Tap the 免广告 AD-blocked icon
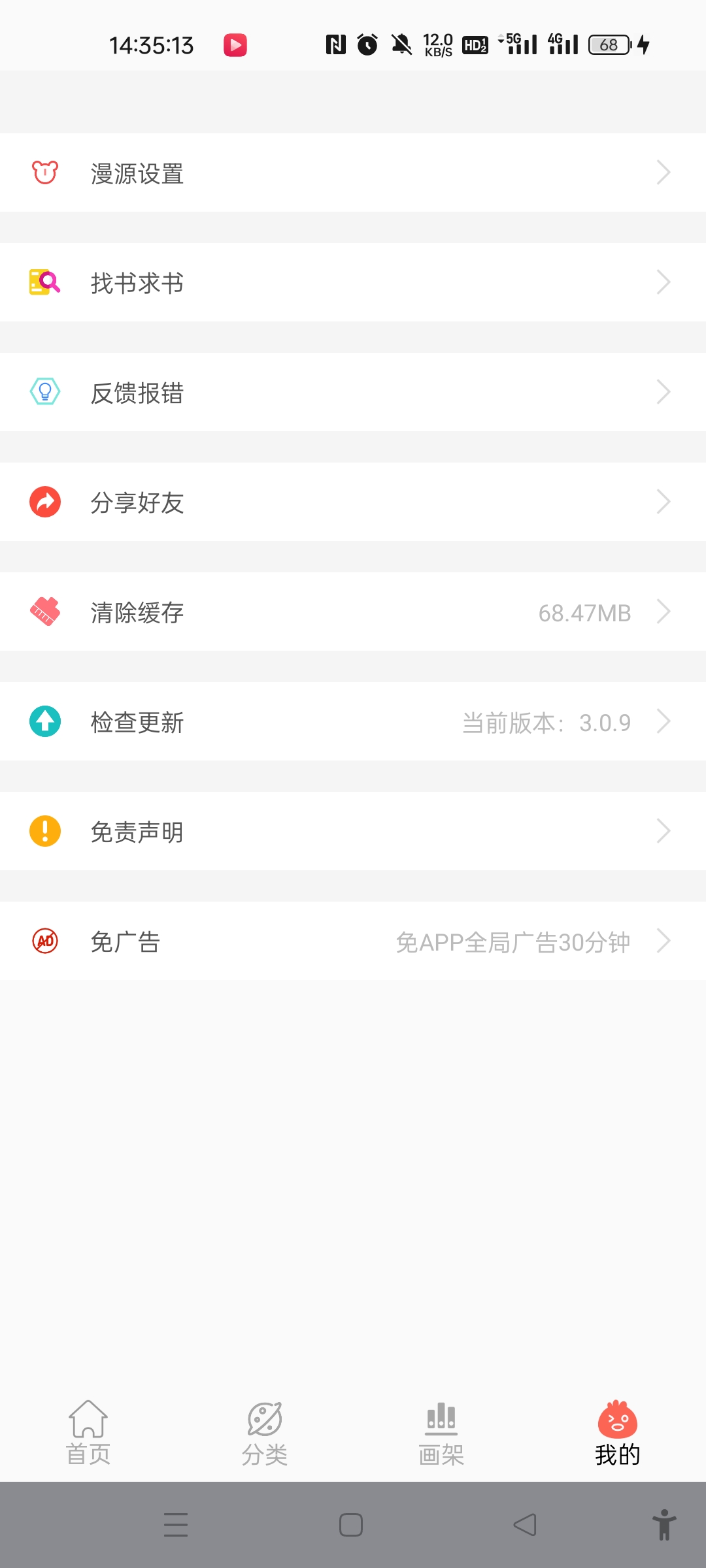 (x=43, y=941)
